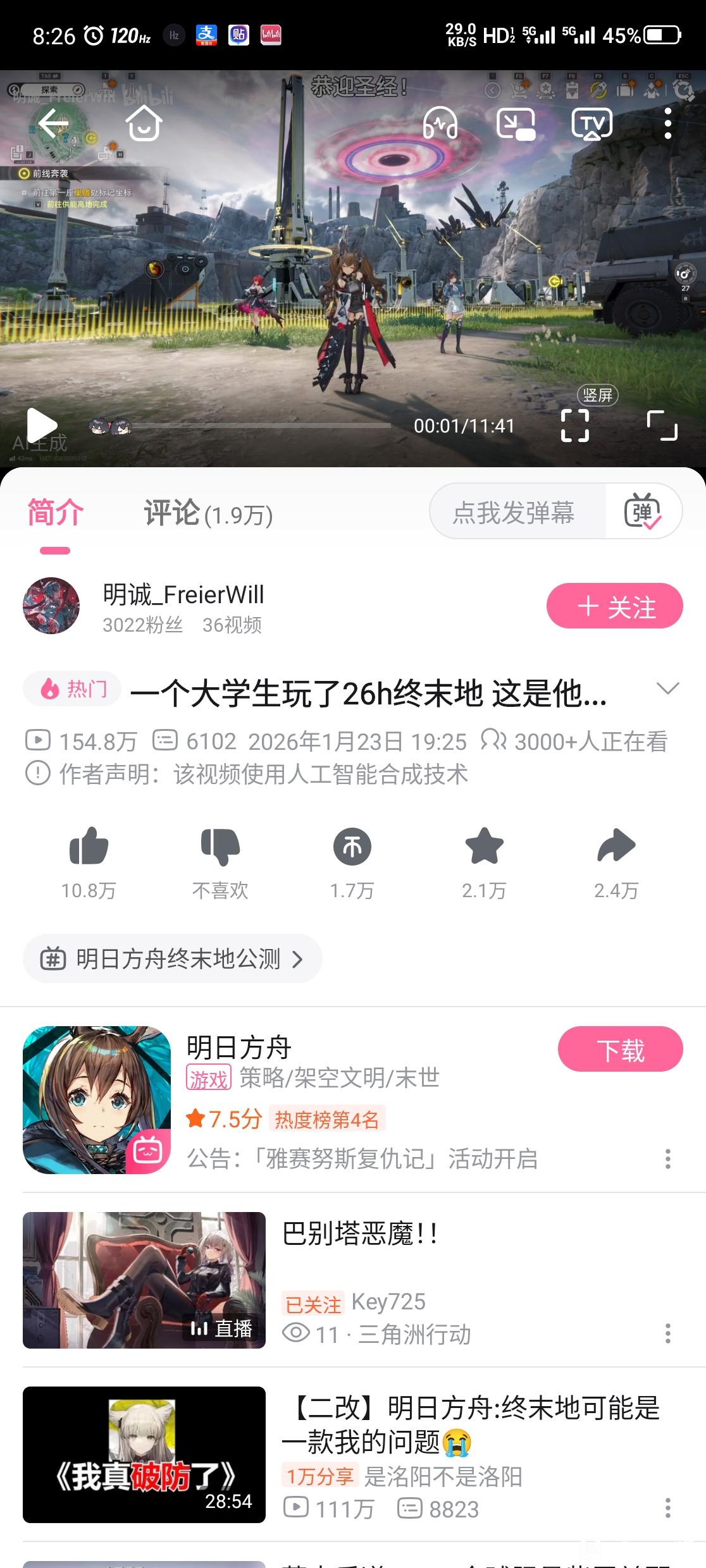The height and width of the screenshot is (1568, 706).
Task: Open the 明日方舟终末地公测 topic tag
Action: tap(172, 959)
